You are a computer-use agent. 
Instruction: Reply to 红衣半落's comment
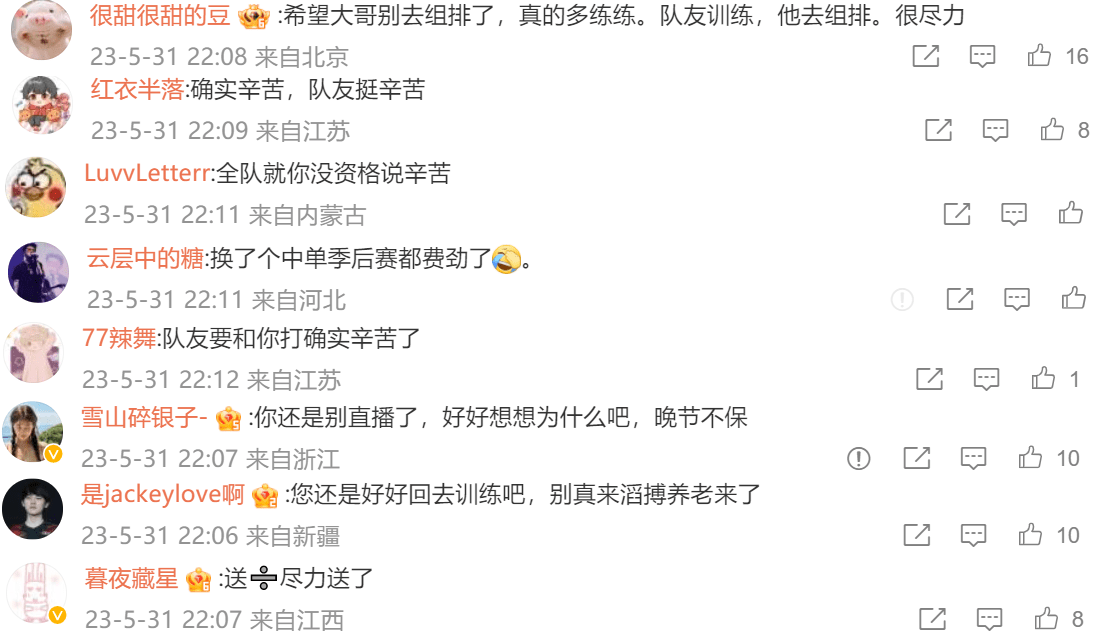995,130
